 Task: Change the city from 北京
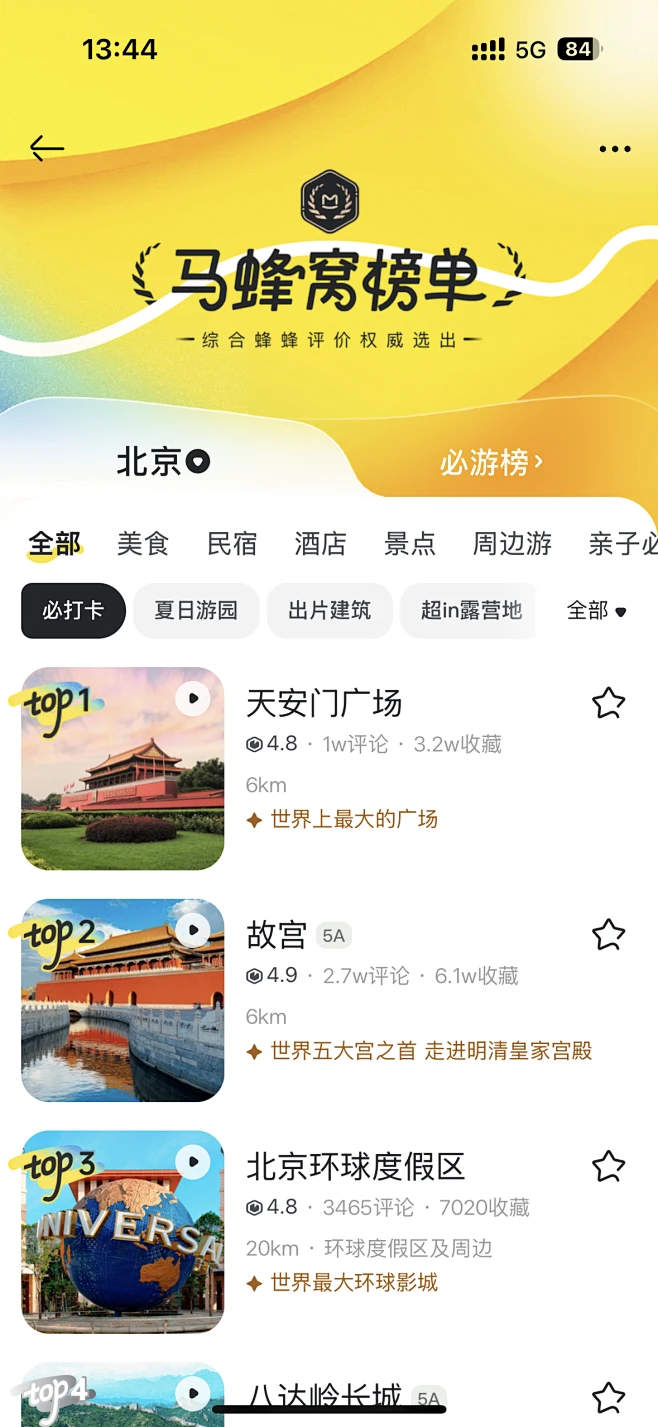point(163,462)
